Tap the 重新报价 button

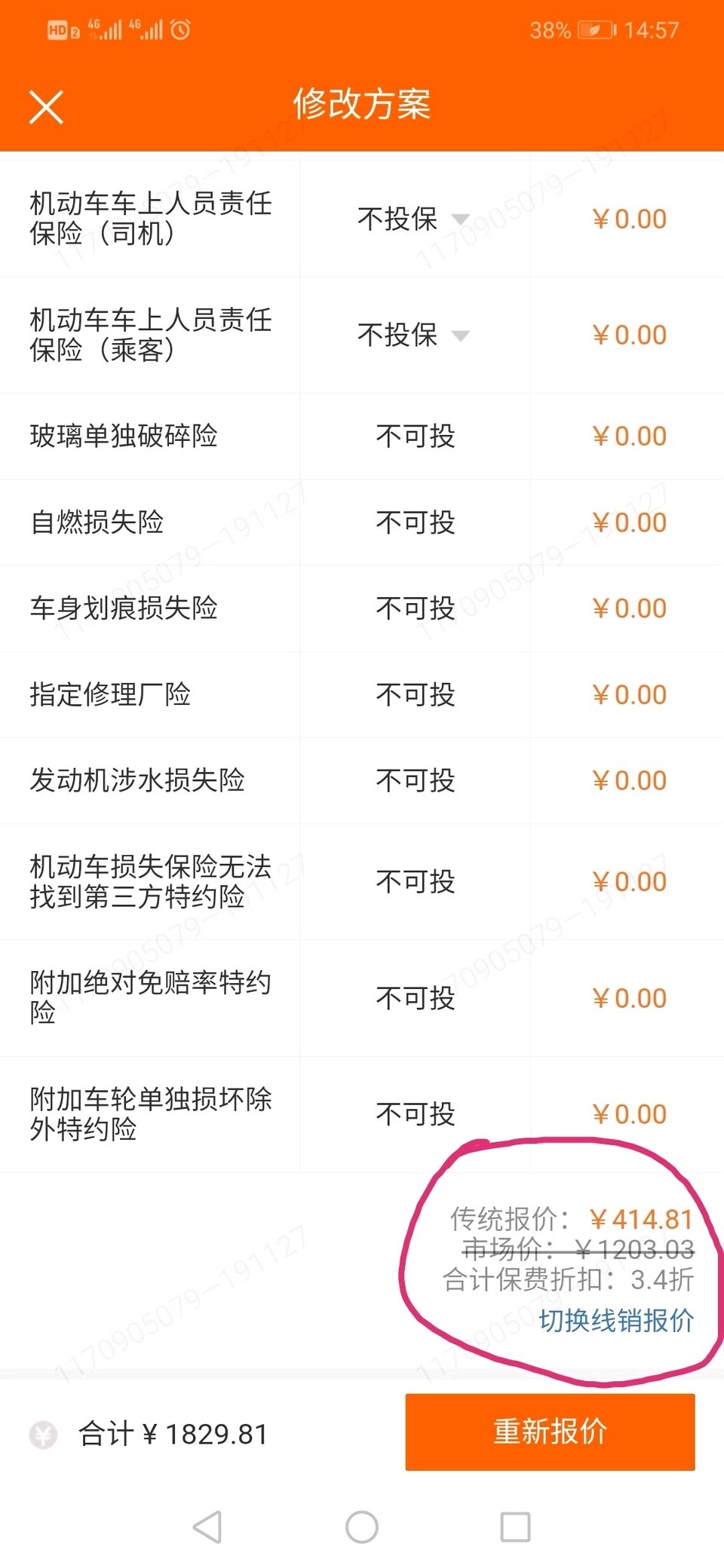tap(550, 1432)
